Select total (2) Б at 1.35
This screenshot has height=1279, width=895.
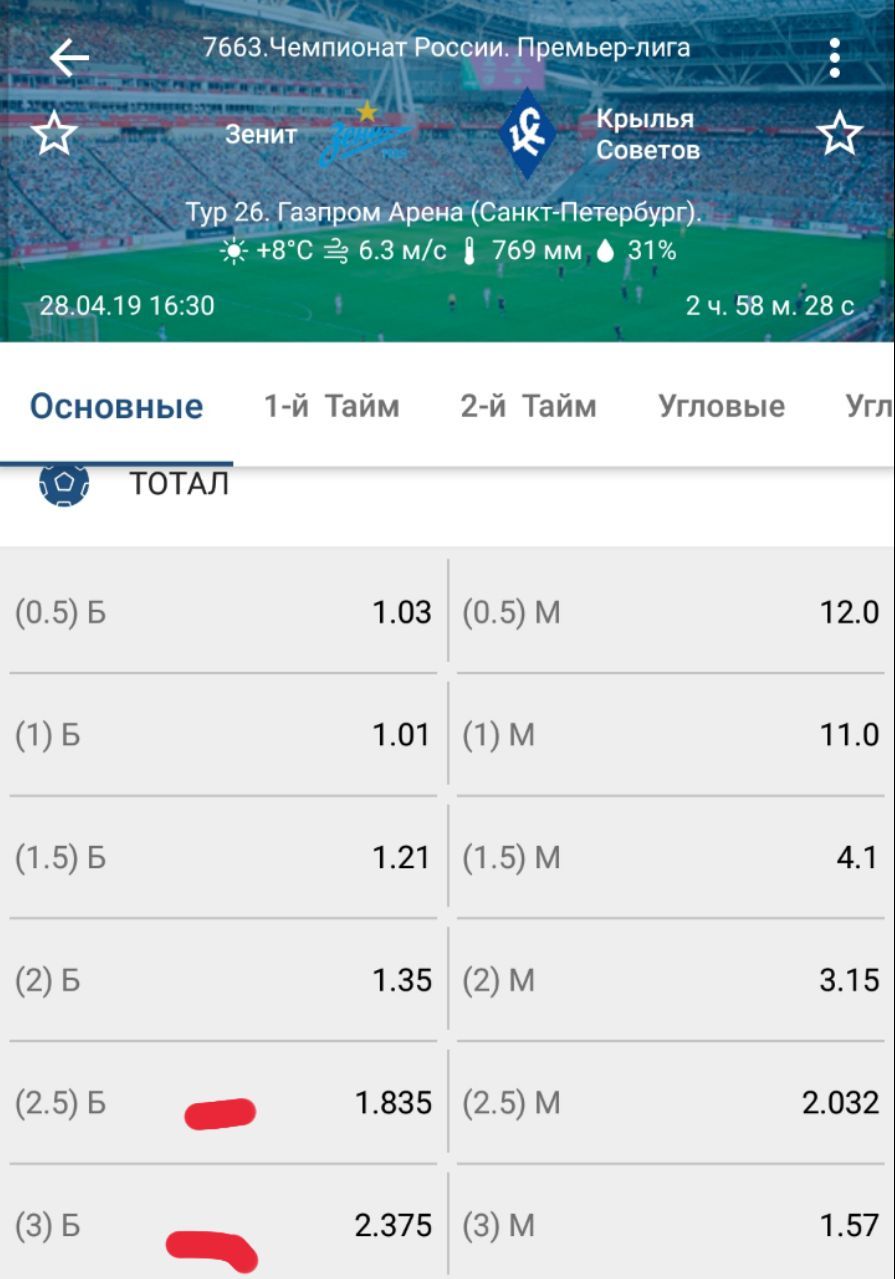point(224,980)
